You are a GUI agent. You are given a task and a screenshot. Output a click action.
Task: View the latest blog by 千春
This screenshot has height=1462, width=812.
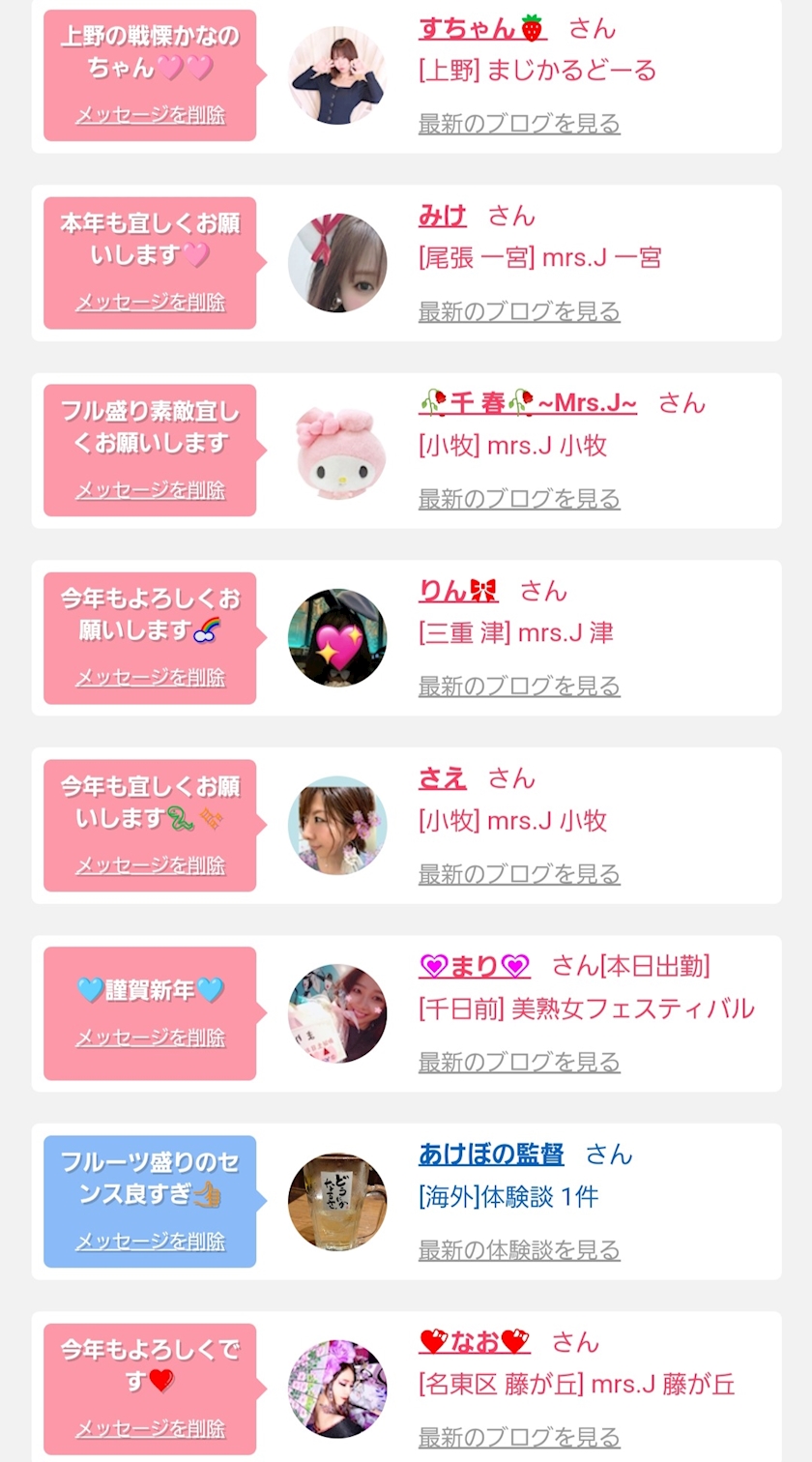(519, 499)
